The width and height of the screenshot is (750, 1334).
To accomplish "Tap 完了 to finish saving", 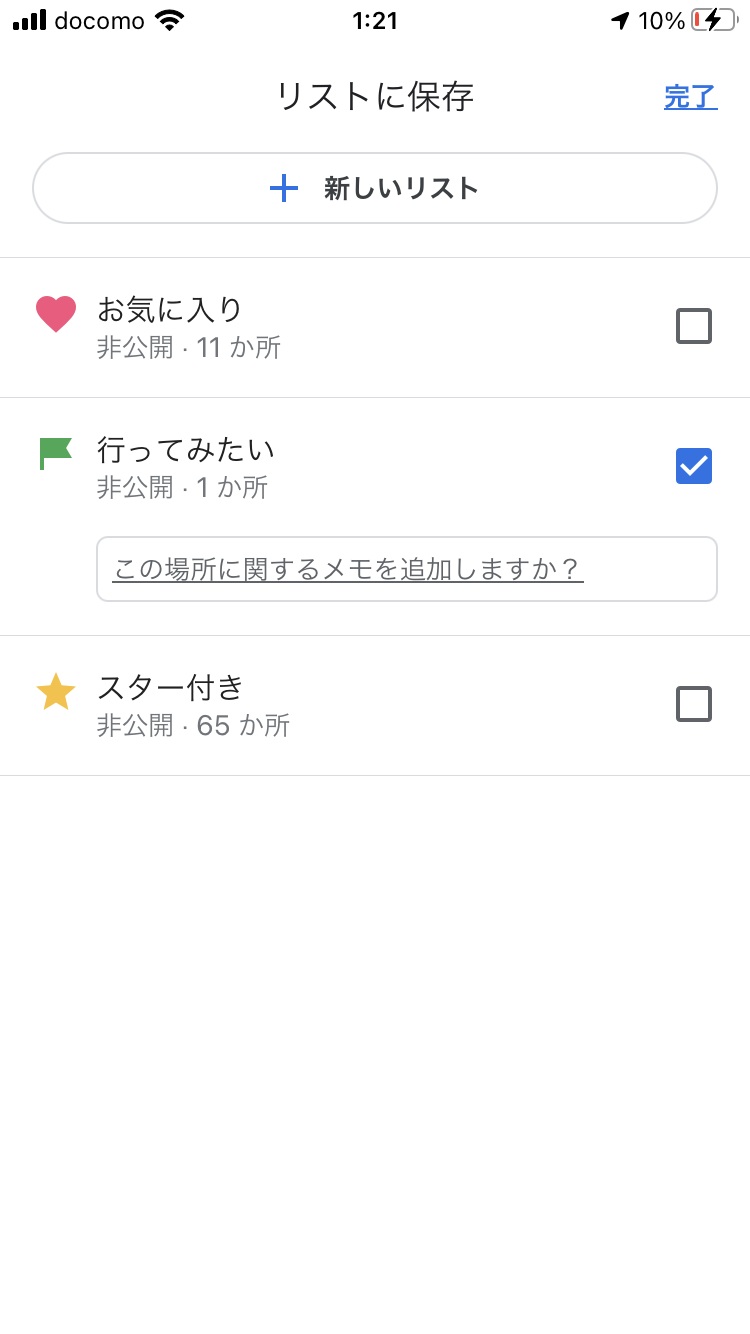I will click(x=690, y=97).
